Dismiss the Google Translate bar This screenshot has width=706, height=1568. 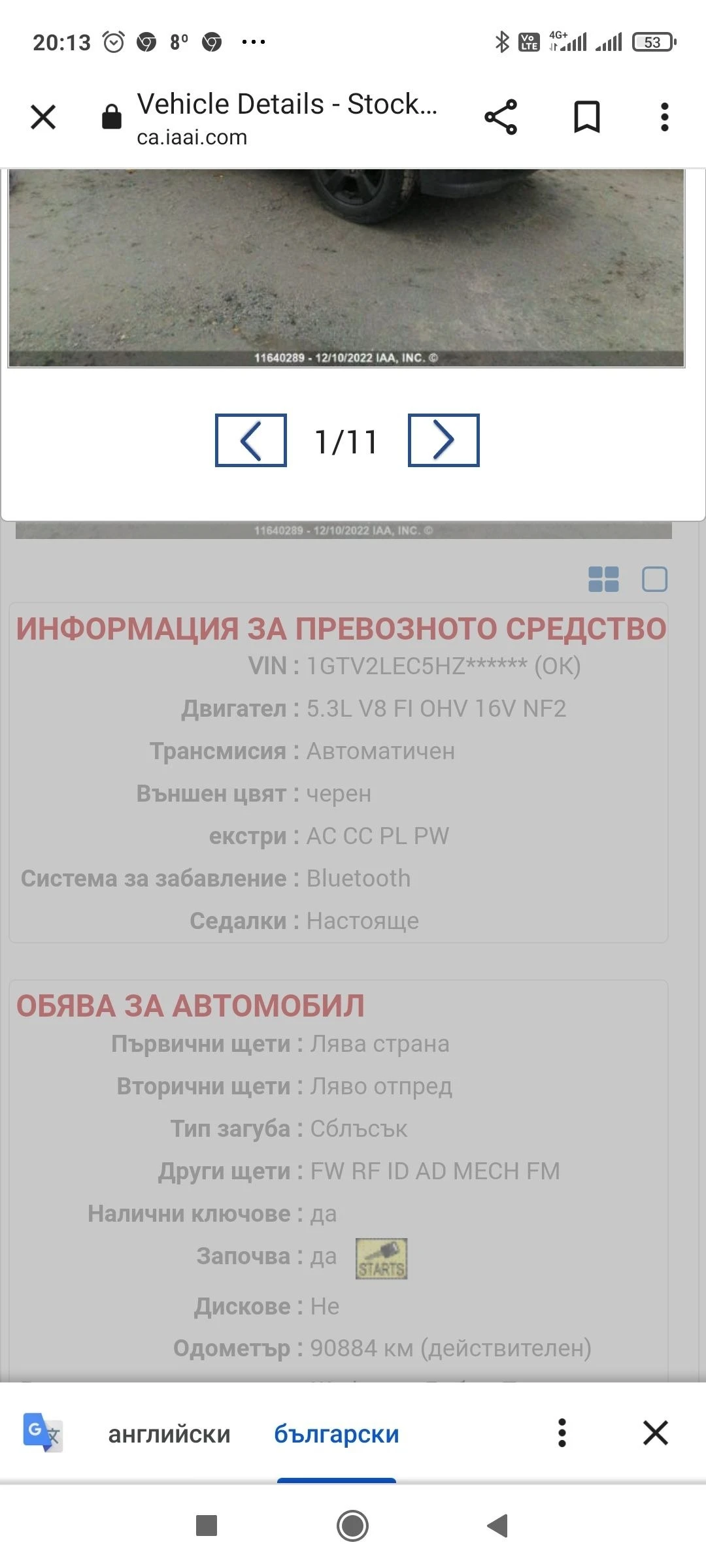pyautogui.click(x=655, y=1433)
